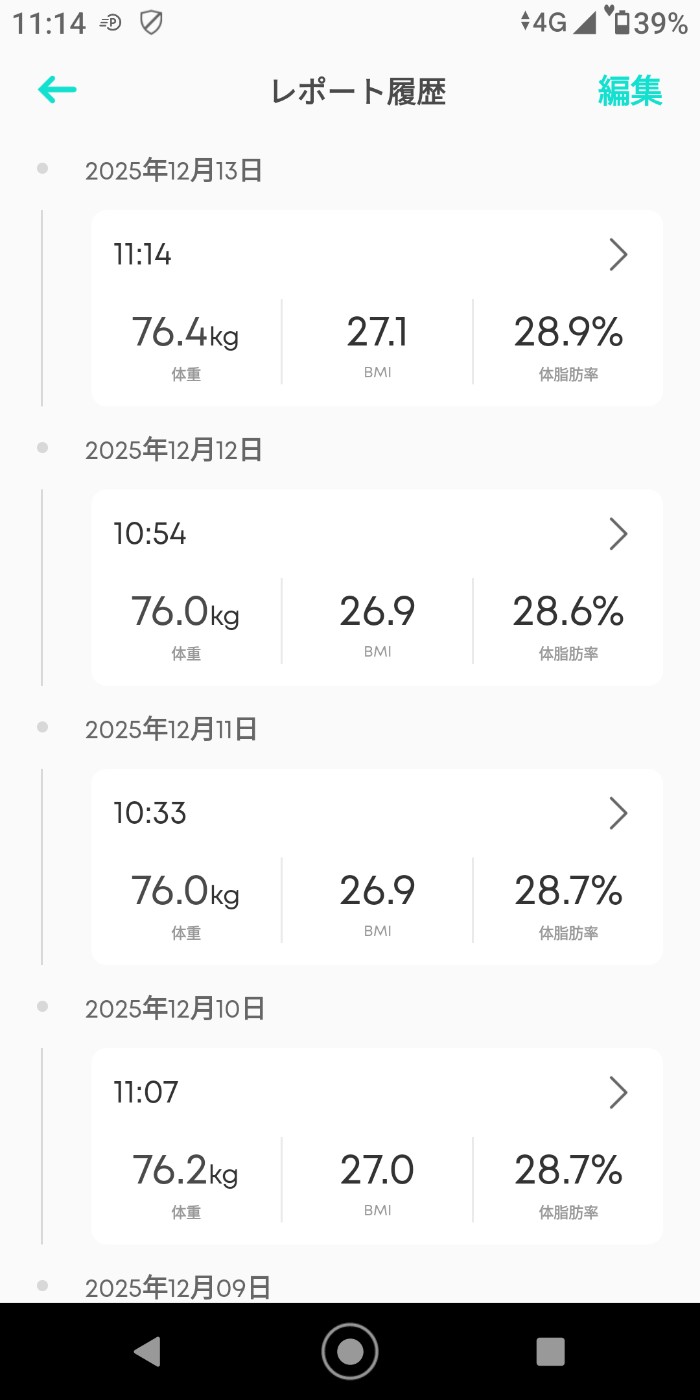Screen dimensions: 700x1400
Task: Open the 11:14 report from December 13
Action: click(618, 255)
